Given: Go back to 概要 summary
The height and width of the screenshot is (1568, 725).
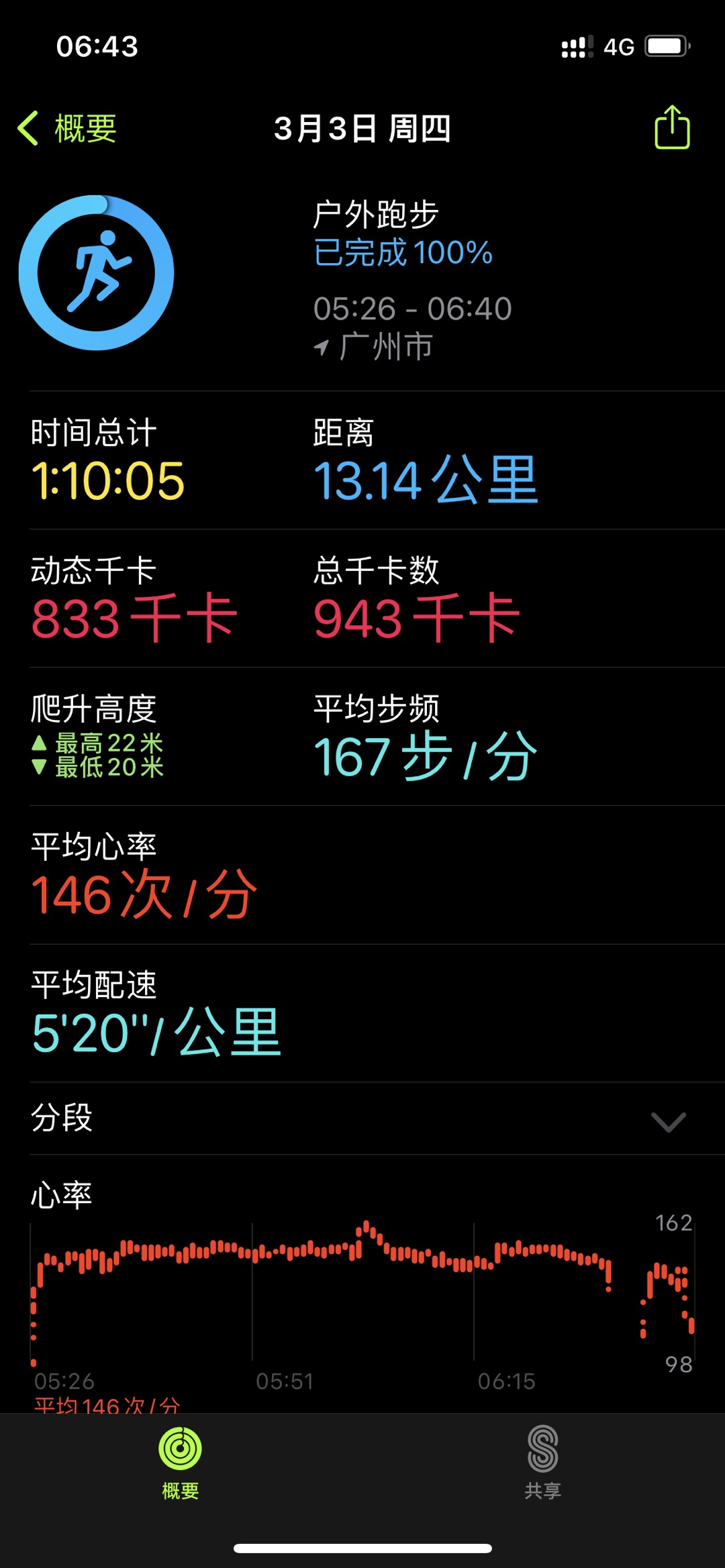Looking at the screenshot, I should [x=67, y=128].
